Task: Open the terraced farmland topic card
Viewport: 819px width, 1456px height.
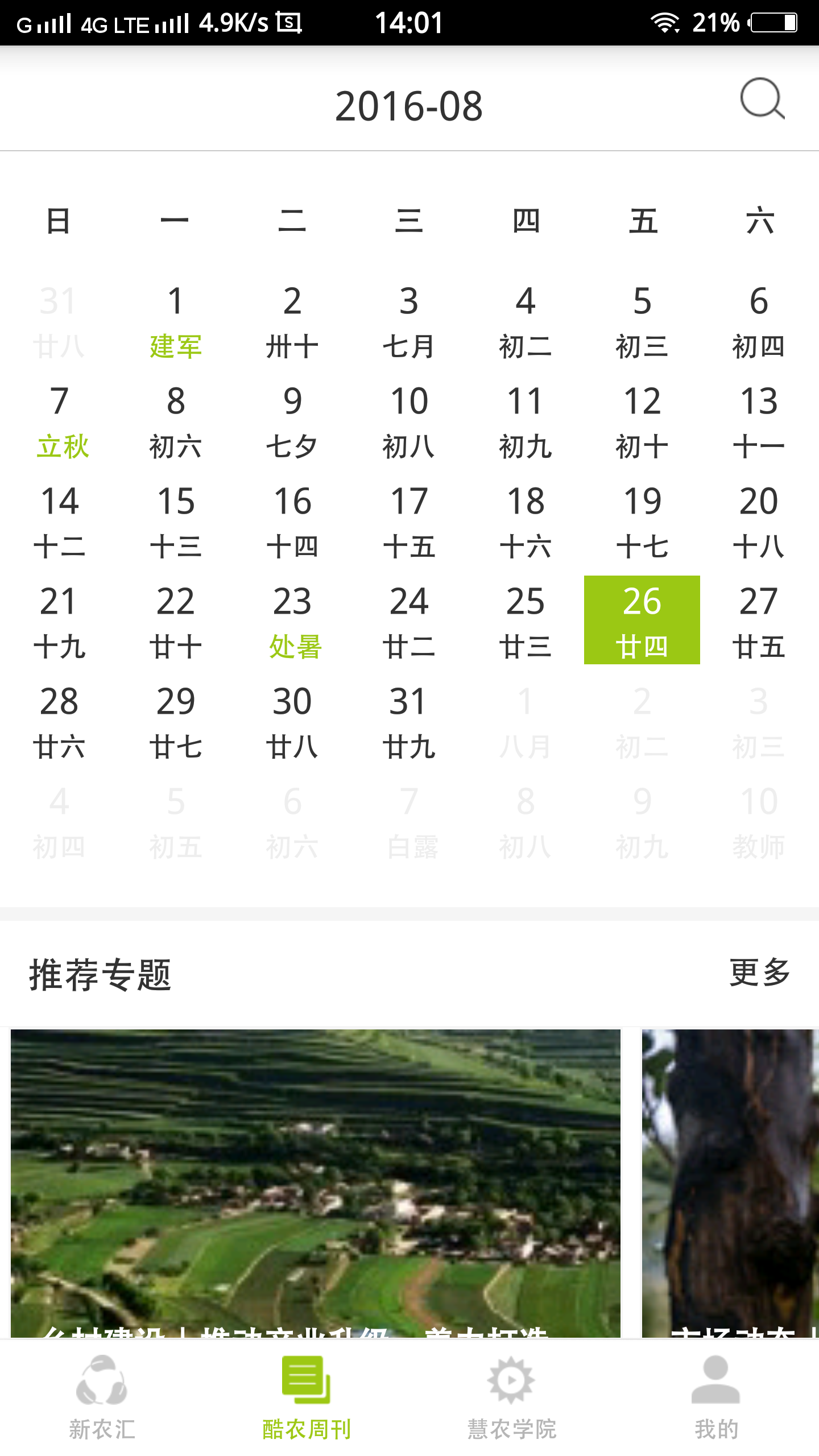Action: point(316,1183)
